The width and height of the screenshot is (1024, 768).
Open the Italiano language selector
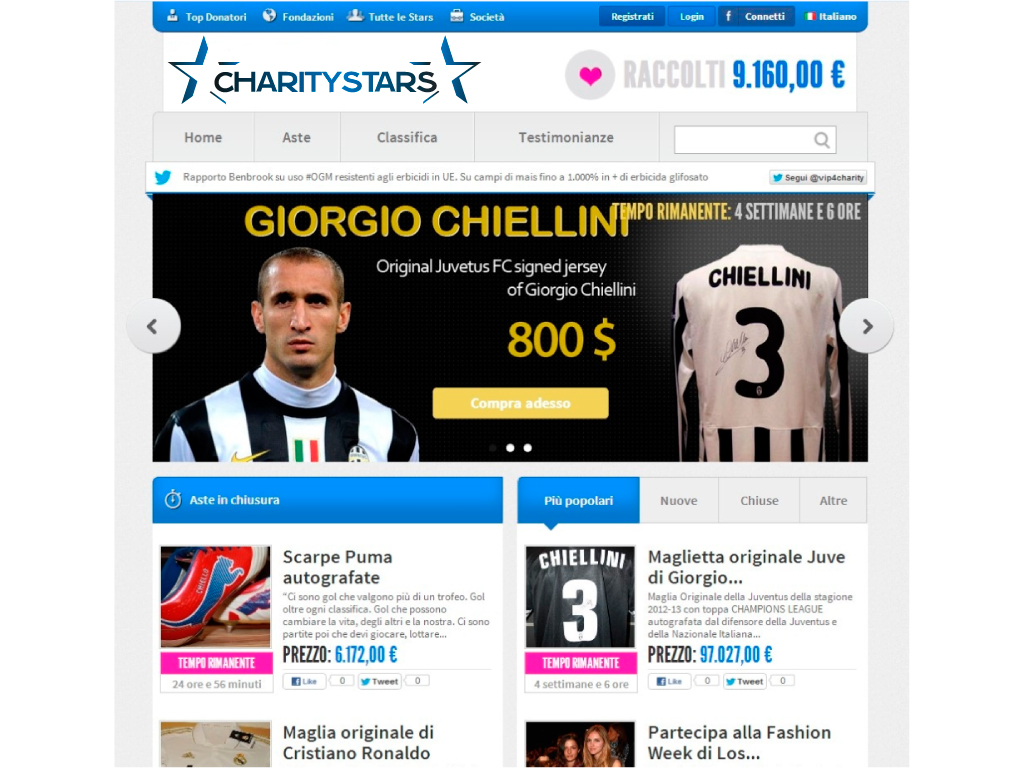(831, 17)
